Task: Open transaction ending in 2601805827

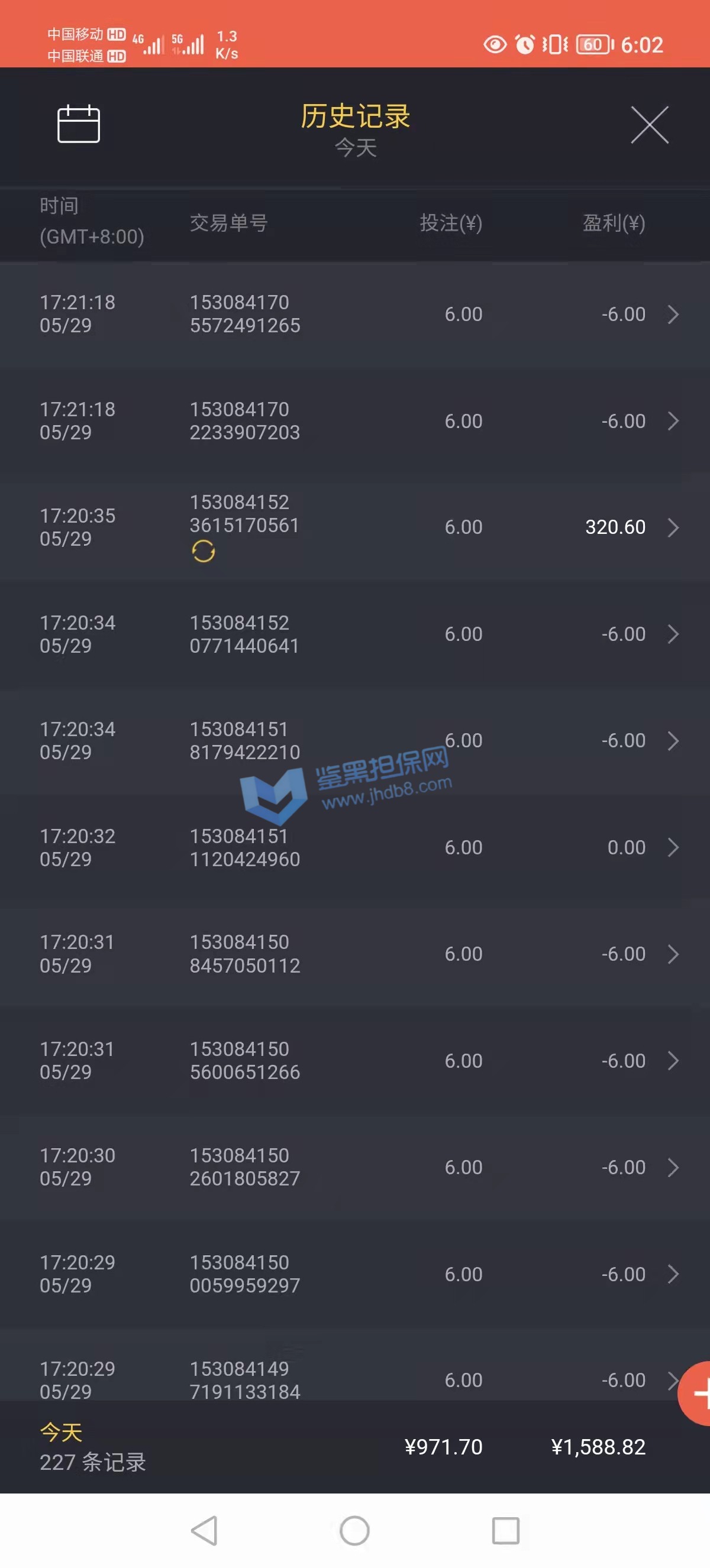Action: click(355, 1167)
